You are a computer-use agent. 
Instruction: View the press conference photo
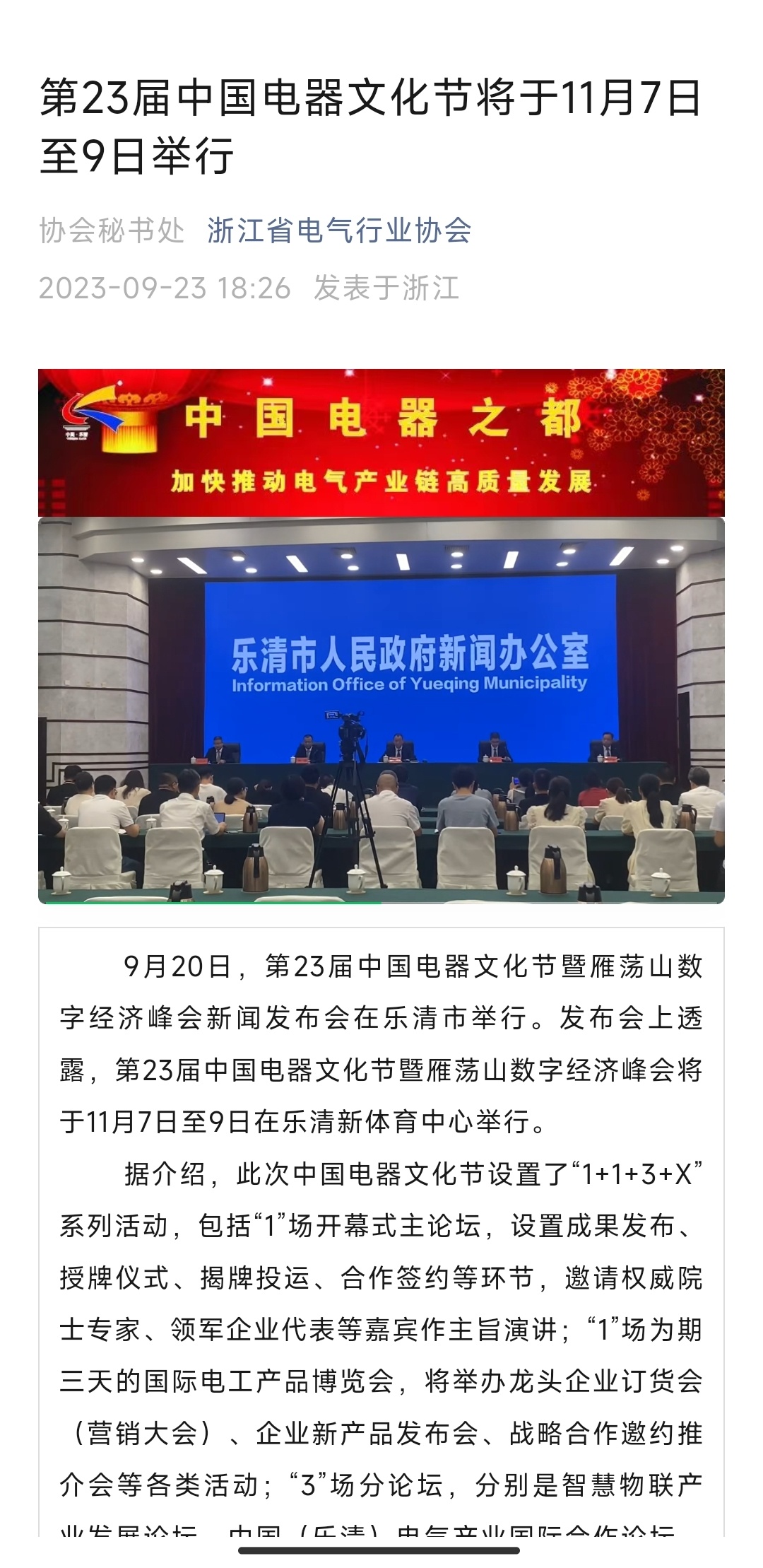(381, 710)
